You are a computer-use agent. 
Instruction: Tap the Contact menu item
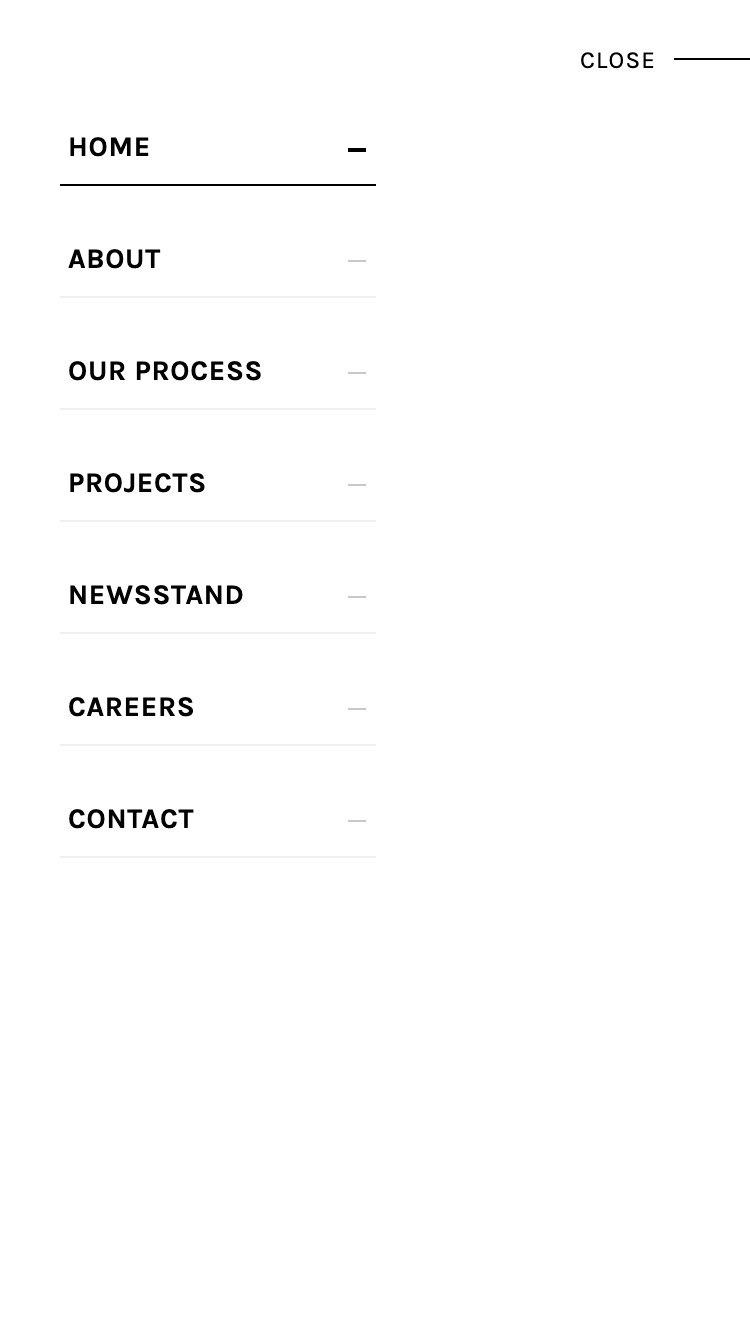click(218, 820)
